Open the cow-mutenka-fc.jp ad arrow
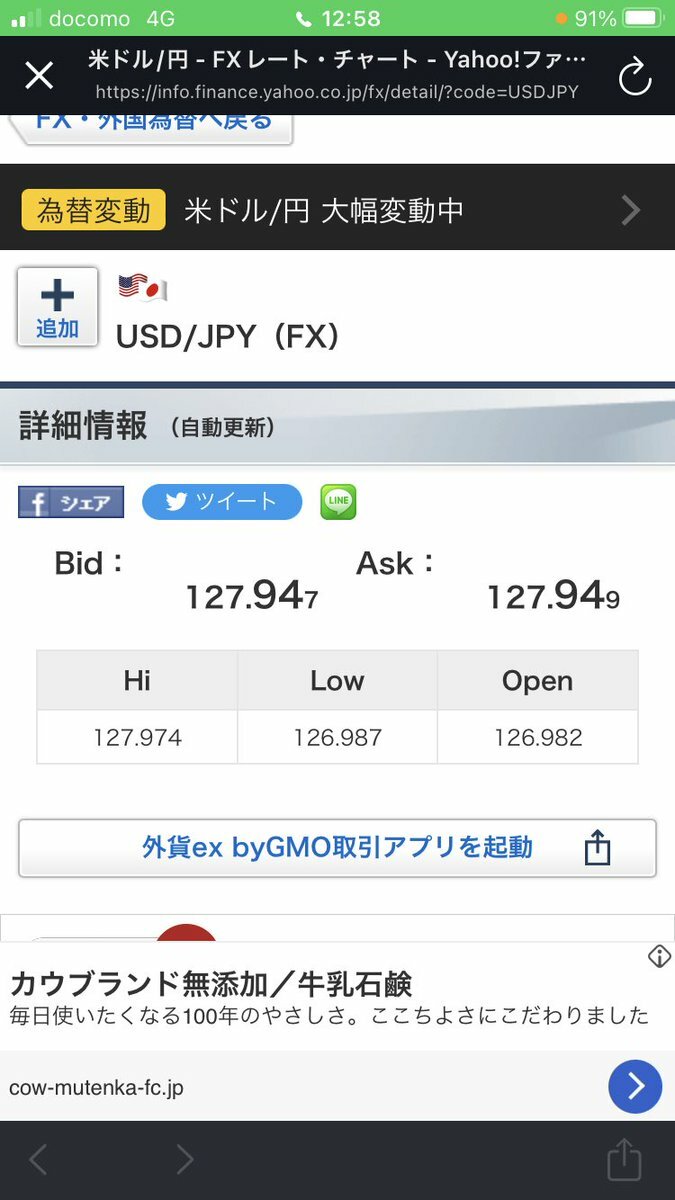The image size is (675, 1200). click(635, 1086)
